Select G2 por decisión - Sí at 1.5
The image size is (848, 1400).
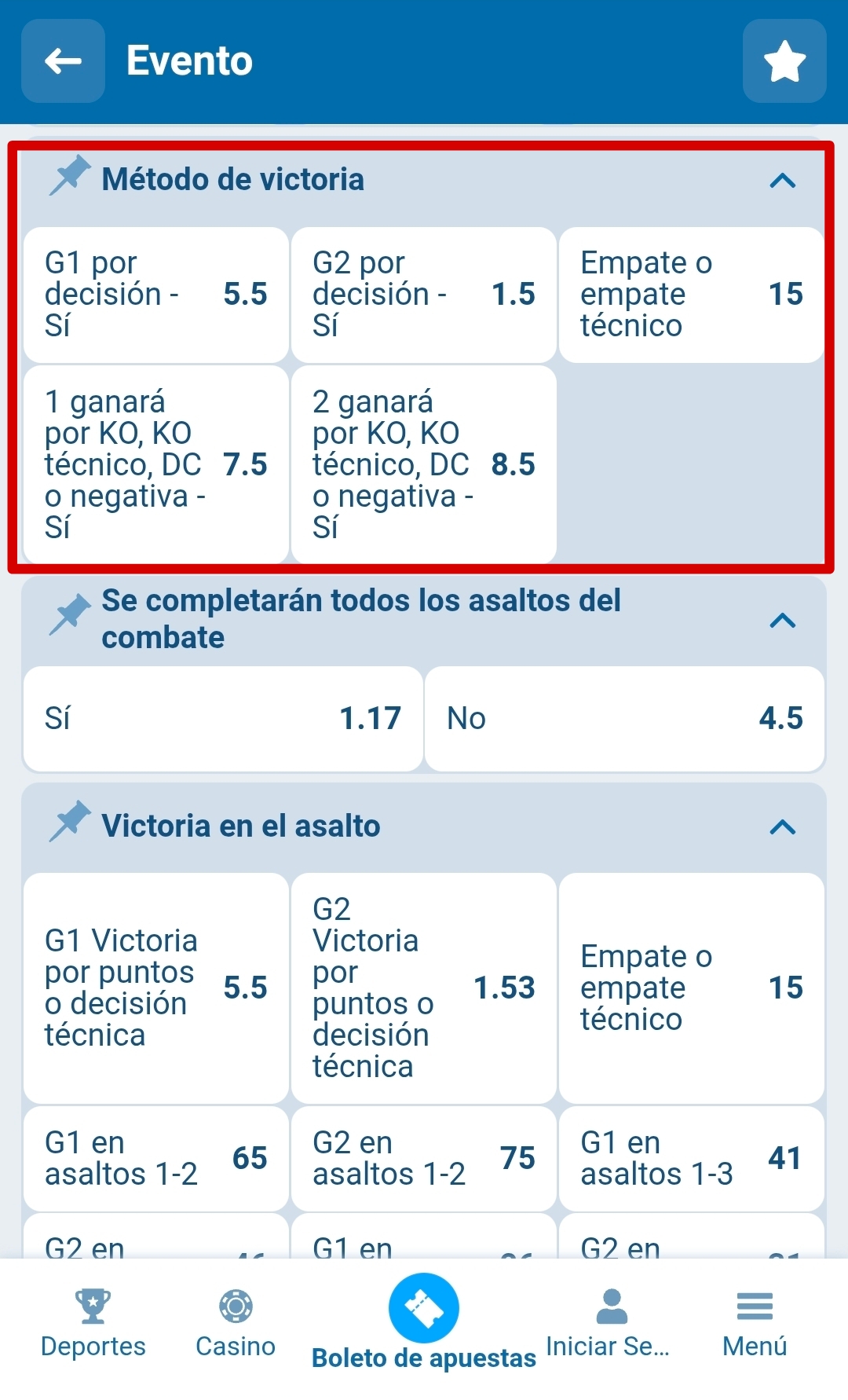(424, 295)
